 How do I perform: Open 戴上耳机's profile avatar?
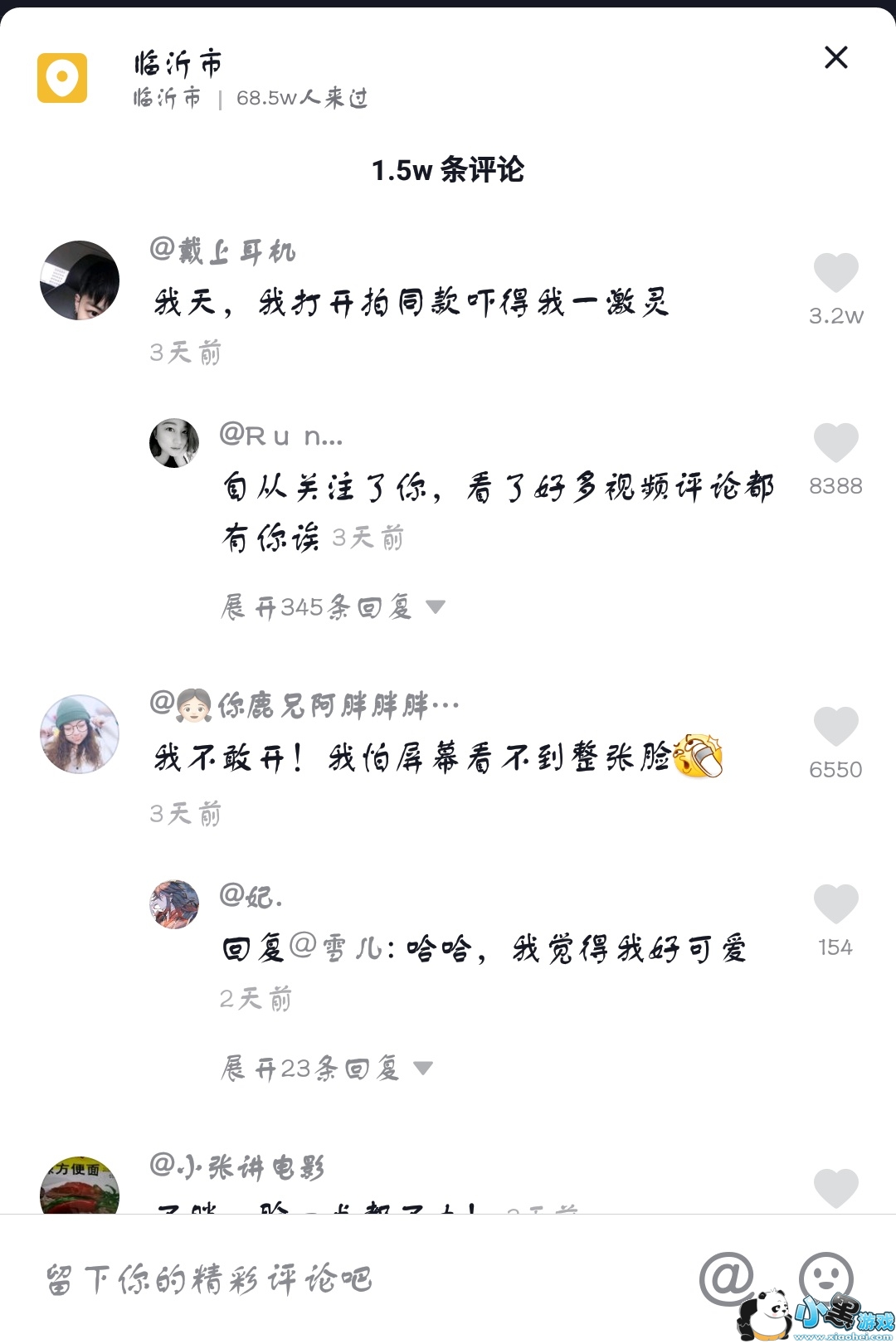click(80, 280)
